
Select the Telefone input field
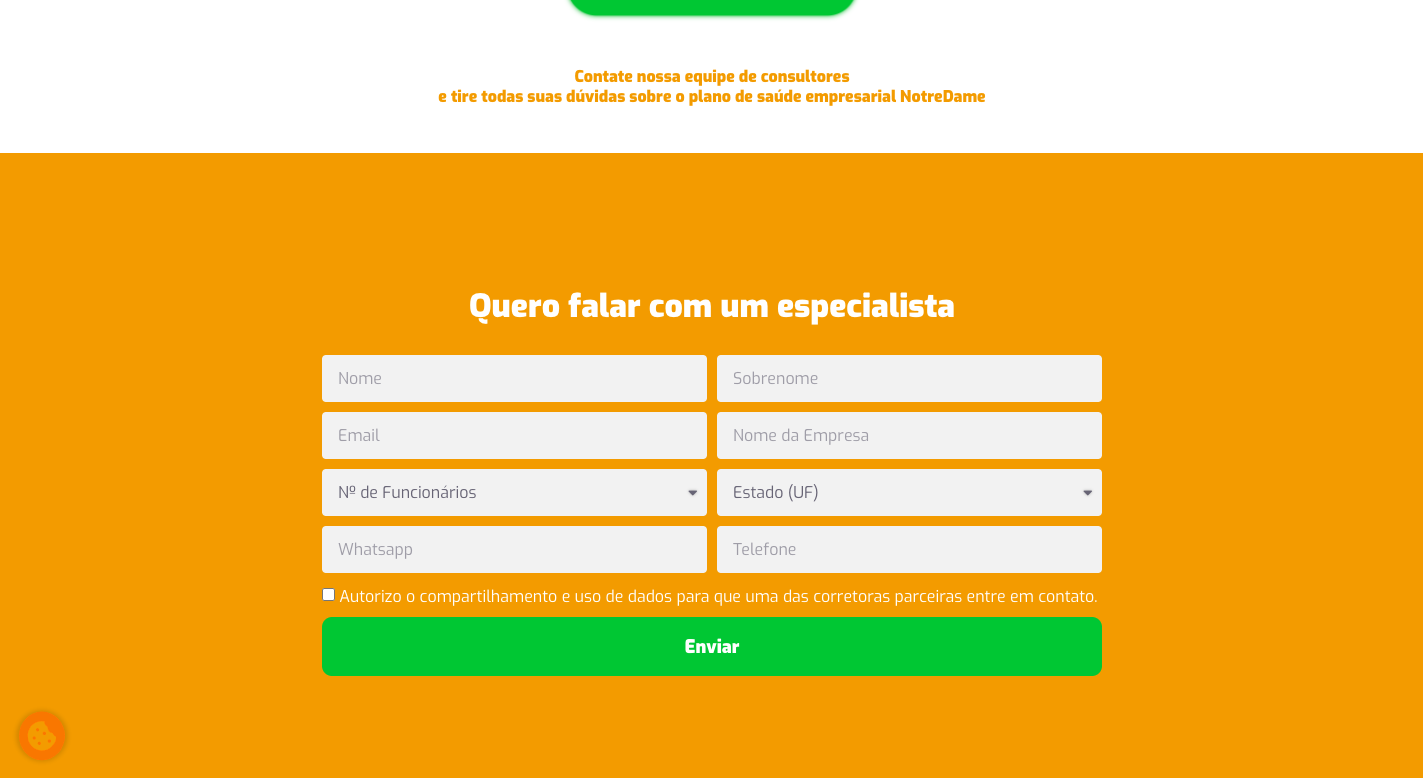tap(909, 549)
